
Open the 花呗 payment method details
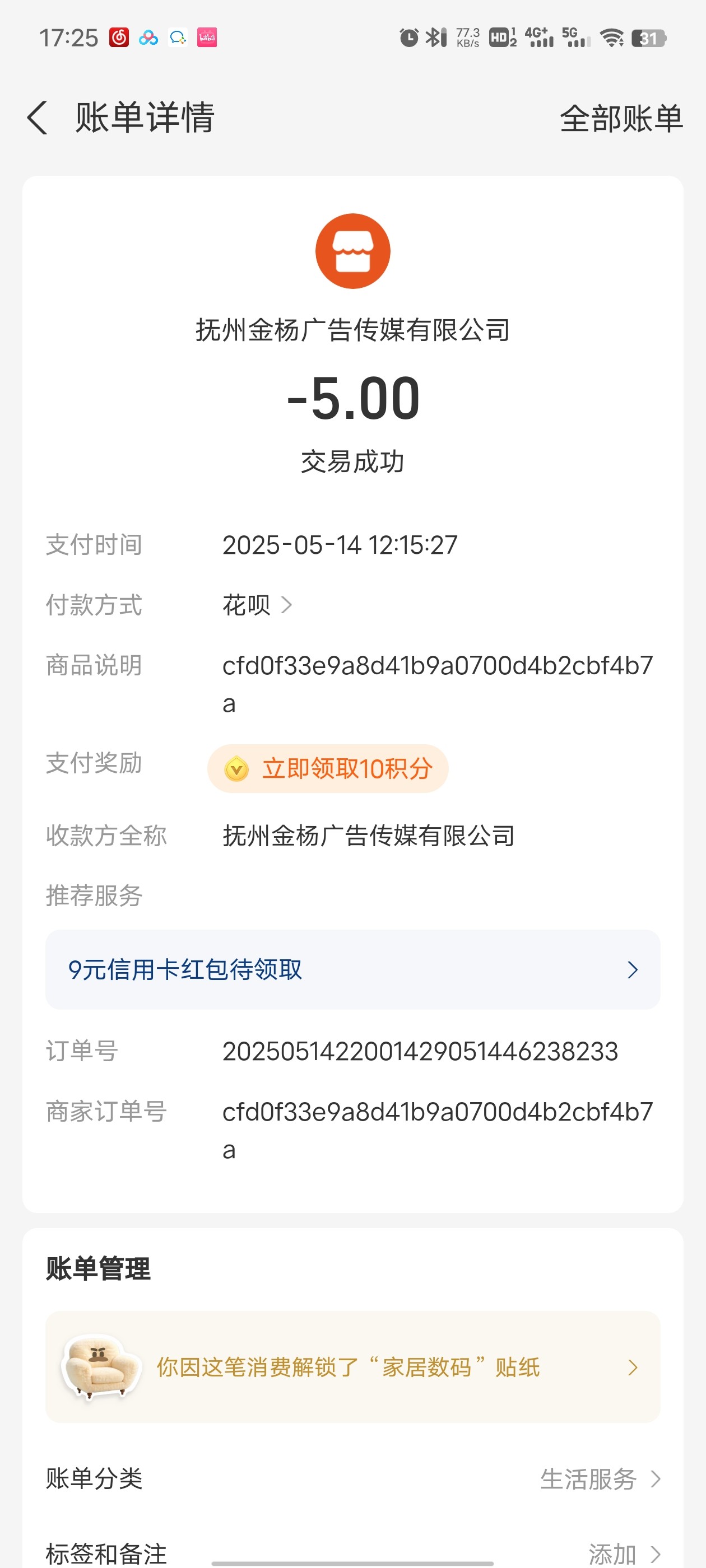coord(257,605)
